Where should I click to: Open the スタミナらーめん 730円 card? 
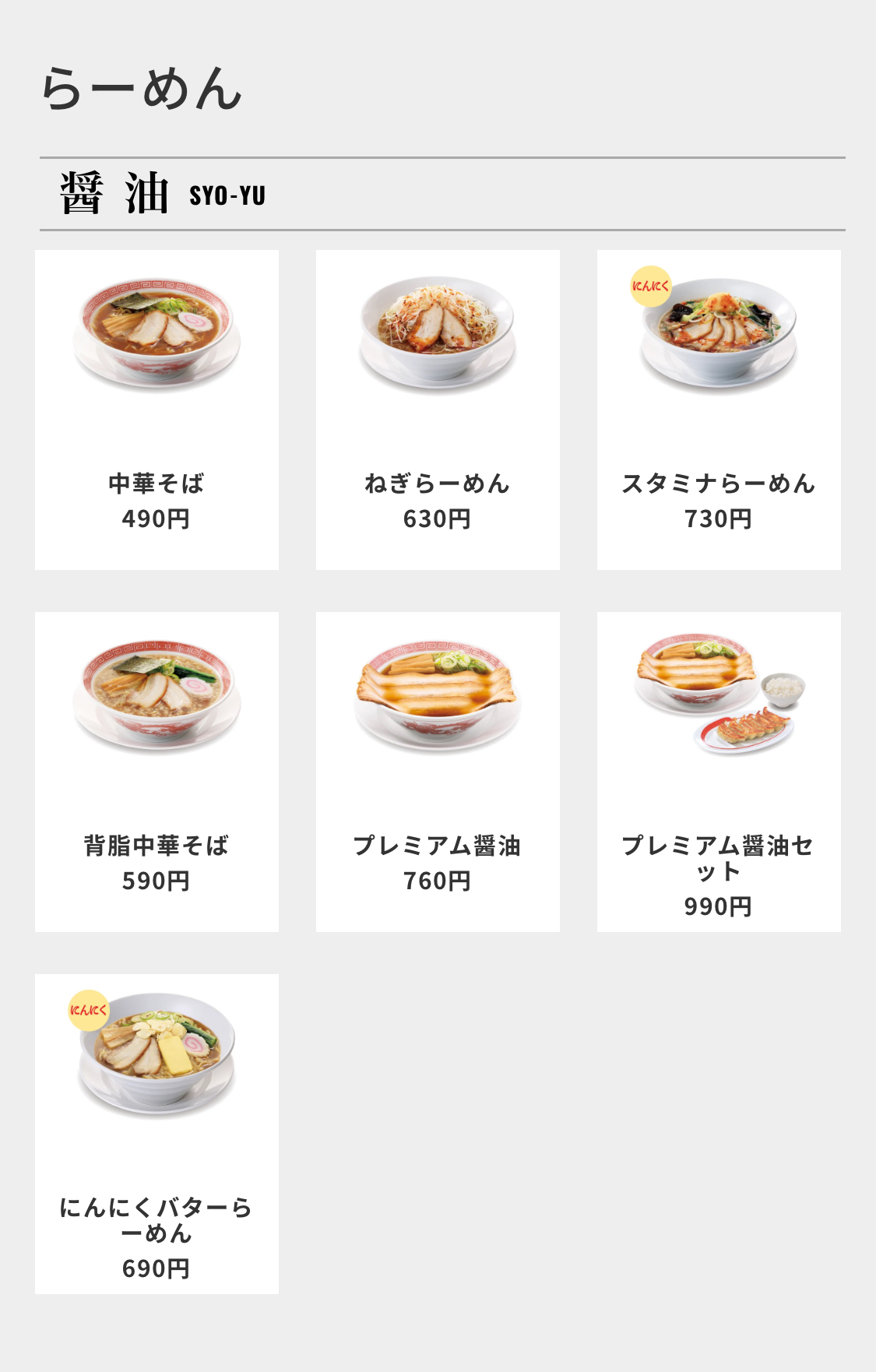click(719, 410)
